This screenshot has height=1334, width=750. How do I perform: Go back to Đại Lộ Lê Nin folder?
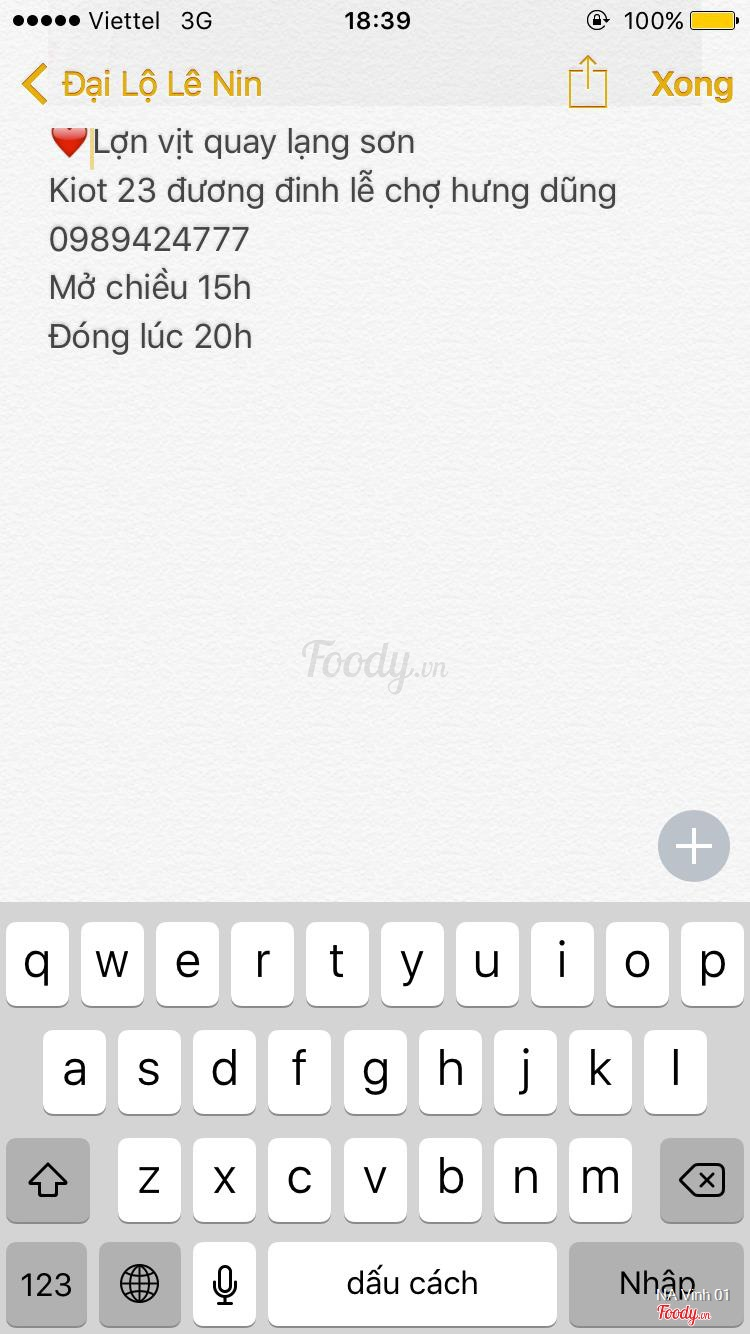click(142, 84)
